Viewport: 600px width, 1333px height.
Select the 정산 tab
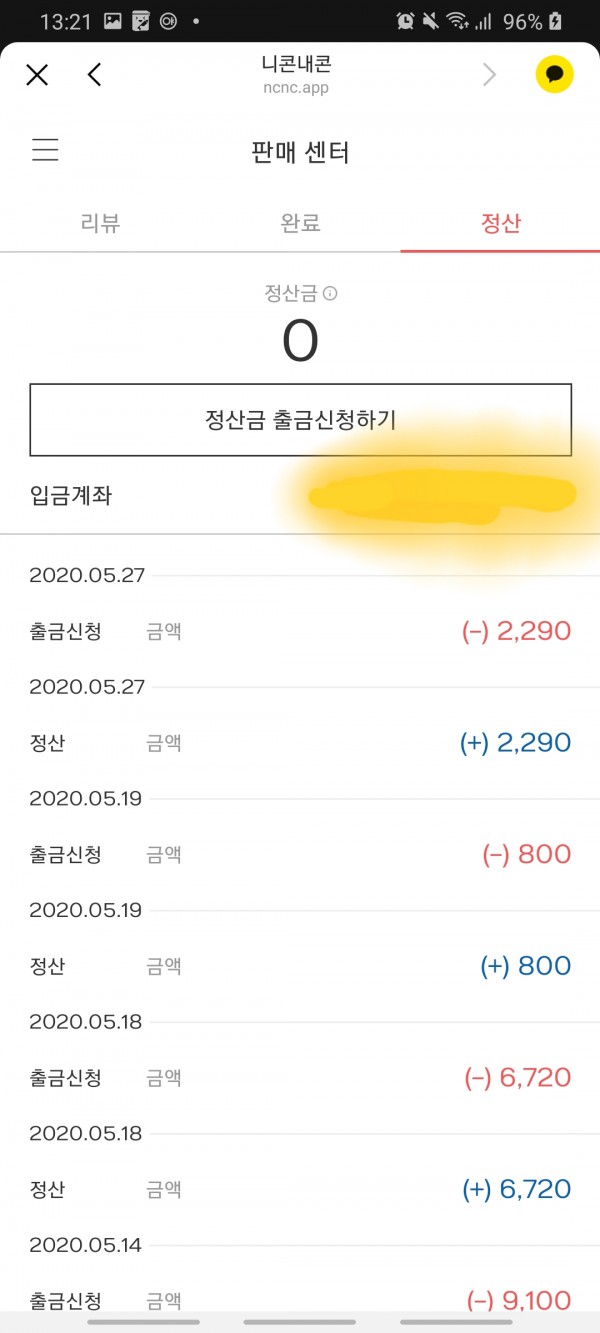500,223
